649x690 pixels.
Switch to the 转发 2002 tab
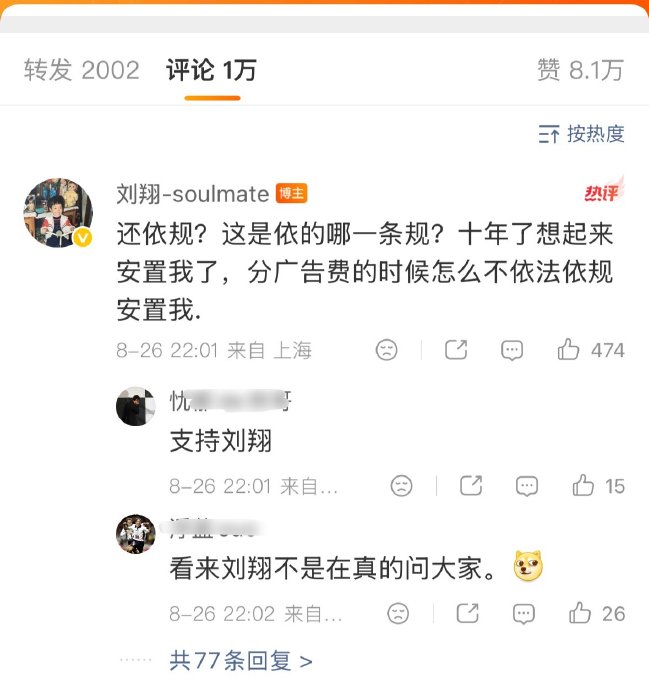click(x=82, y=70)
